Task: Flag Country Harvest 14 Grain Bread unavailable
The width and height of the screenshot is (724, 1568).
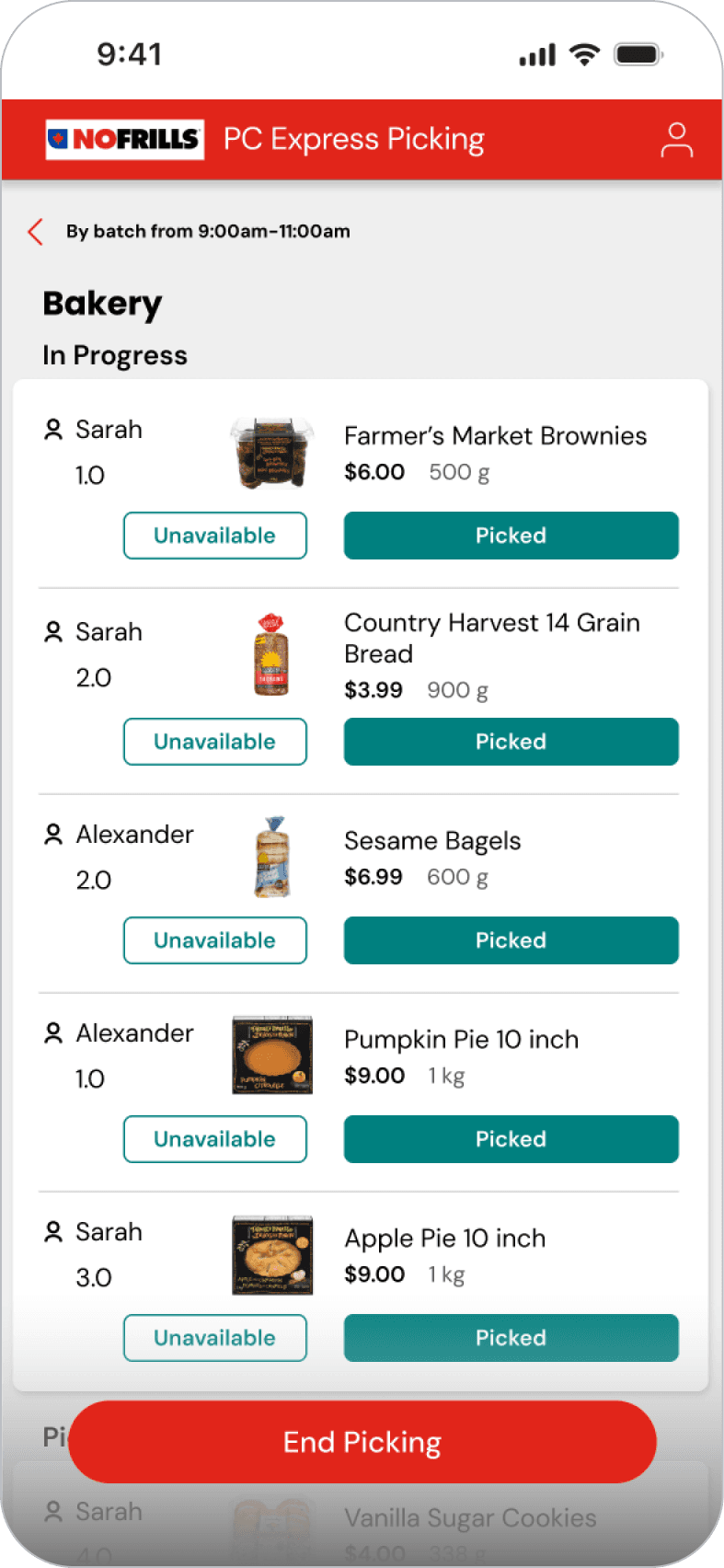Action: (x=215, y=742)
